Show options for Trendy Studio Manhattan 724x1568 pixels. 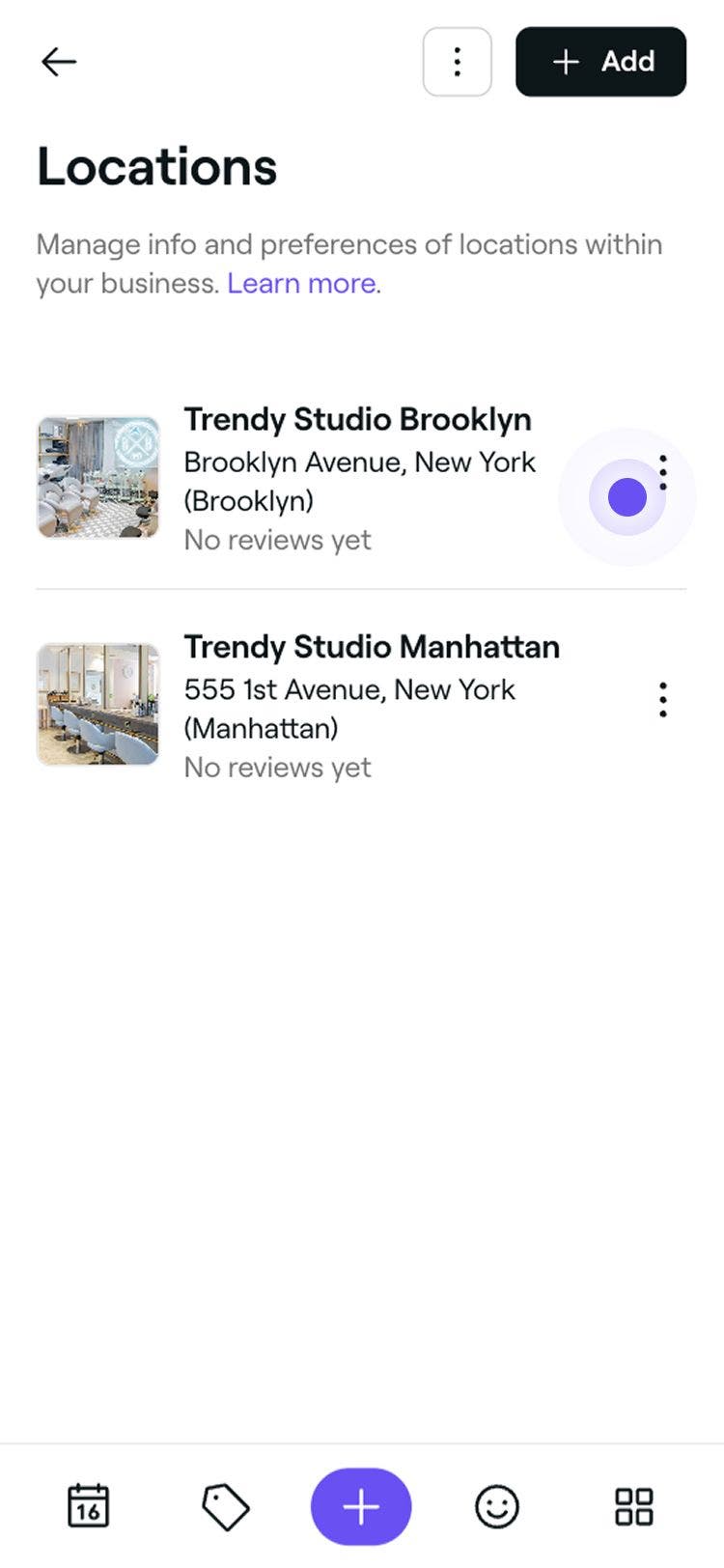pos(662,699)
